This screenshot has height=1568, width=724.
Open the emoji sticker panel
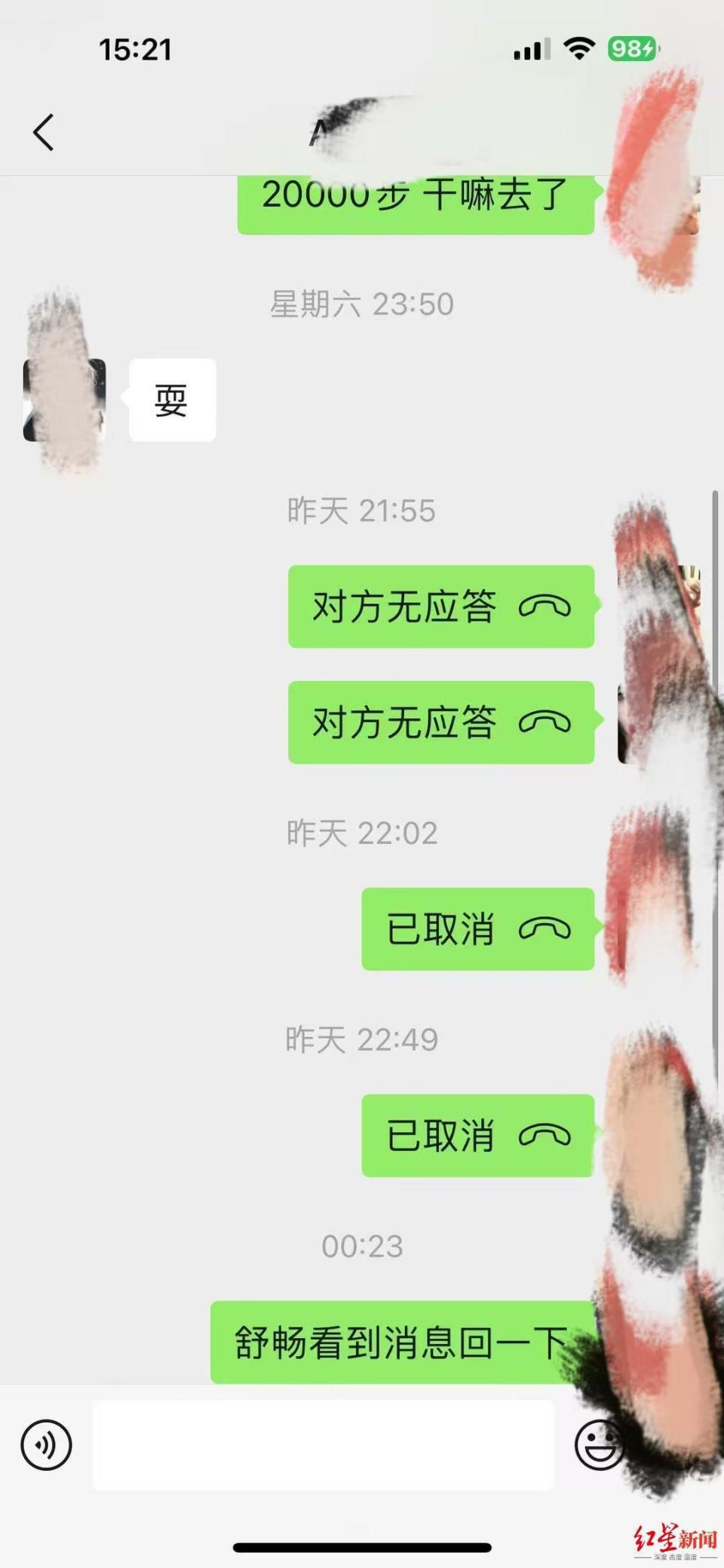pyautogui.click(x=598, y=1444)
